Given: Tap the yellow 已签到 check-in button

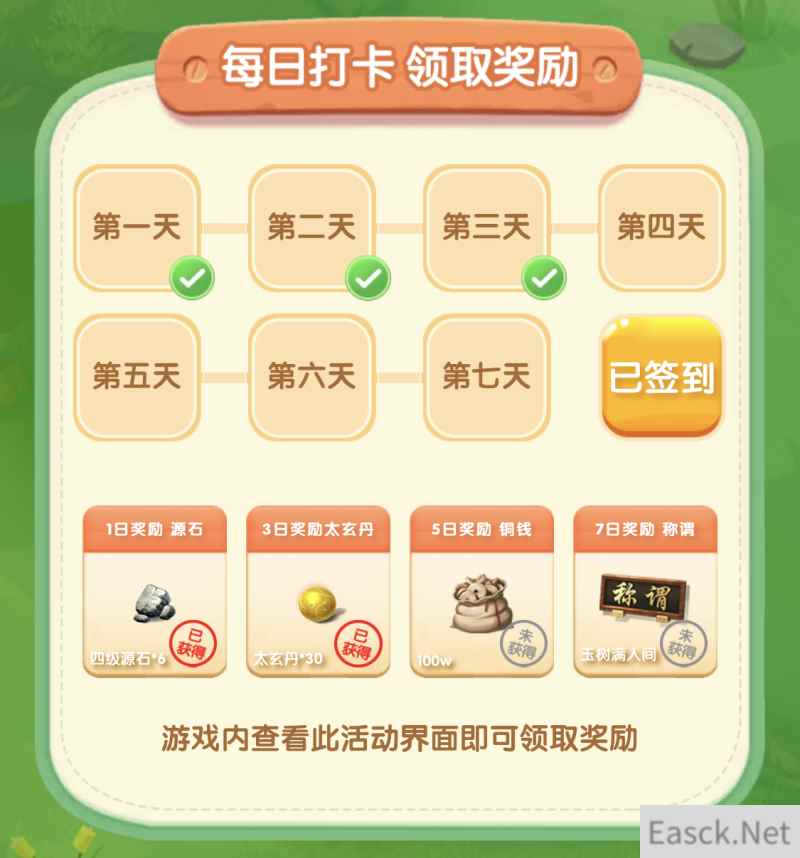Looking at the screenshot, I should point(661,377).
